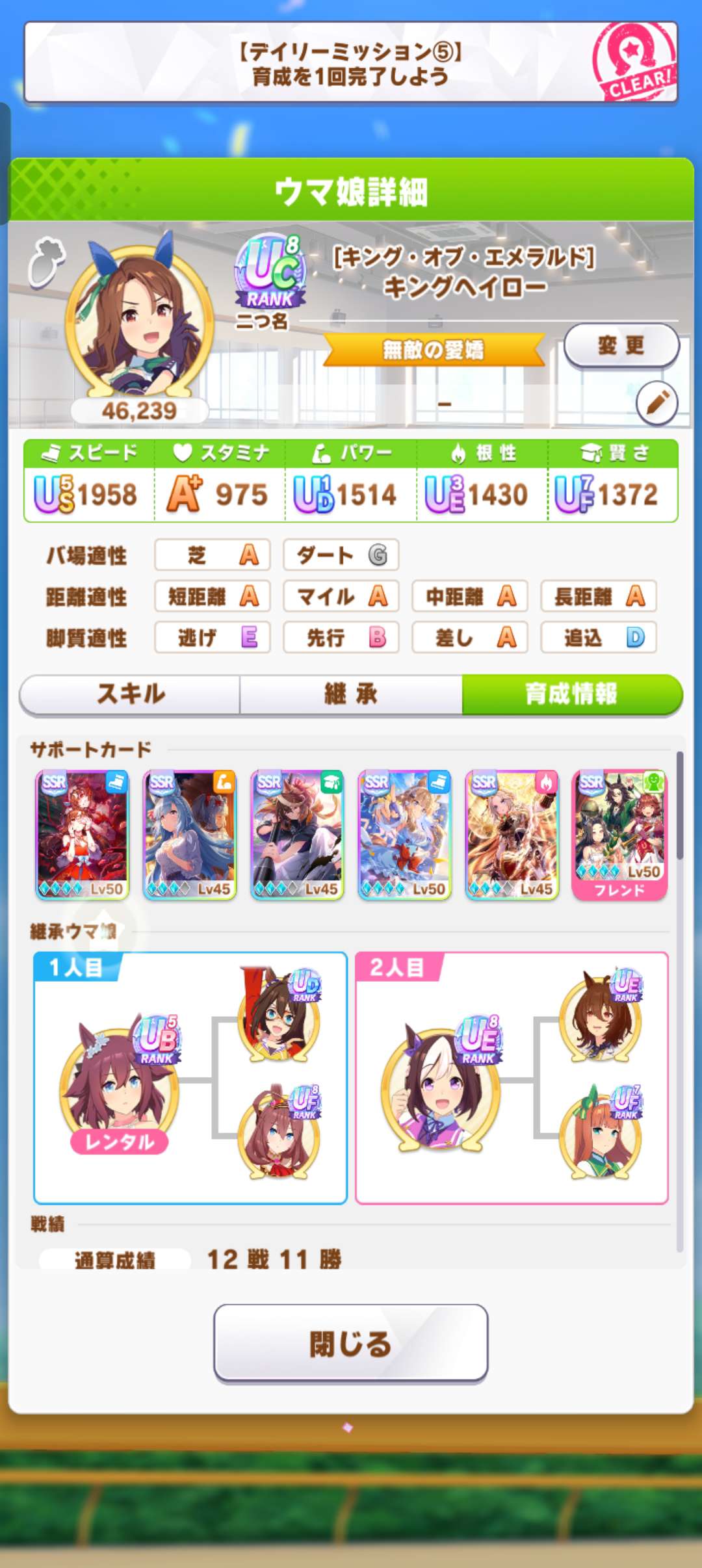Open the フレンド support card
The width and height of the screenshot is (702, 1568).
tap(619, 835)
